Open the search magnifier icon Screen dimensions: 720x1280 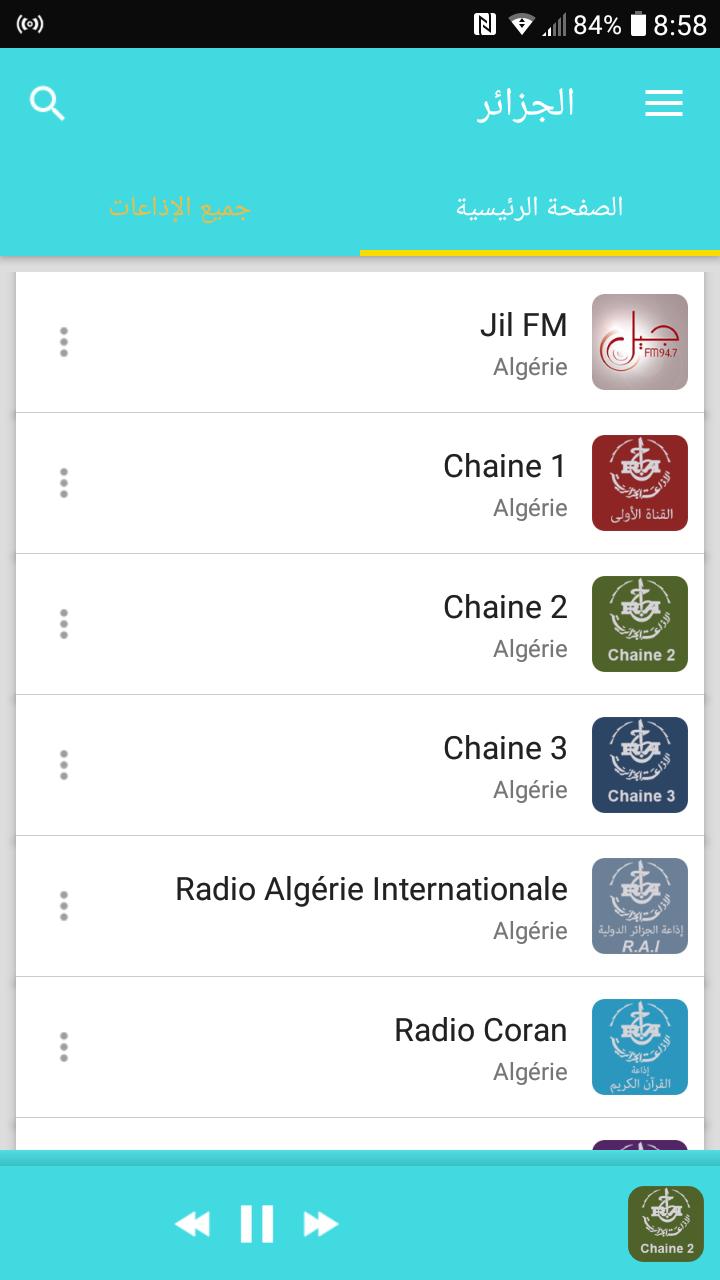point(47,103)
